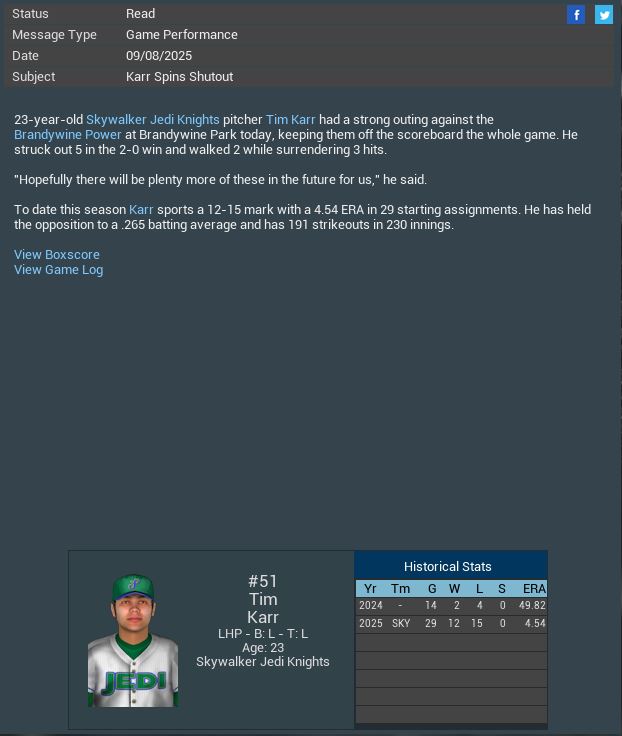The image size is (622, 736).
Task: Open Tim Karr's player photo card
Action: coord(133,640)
